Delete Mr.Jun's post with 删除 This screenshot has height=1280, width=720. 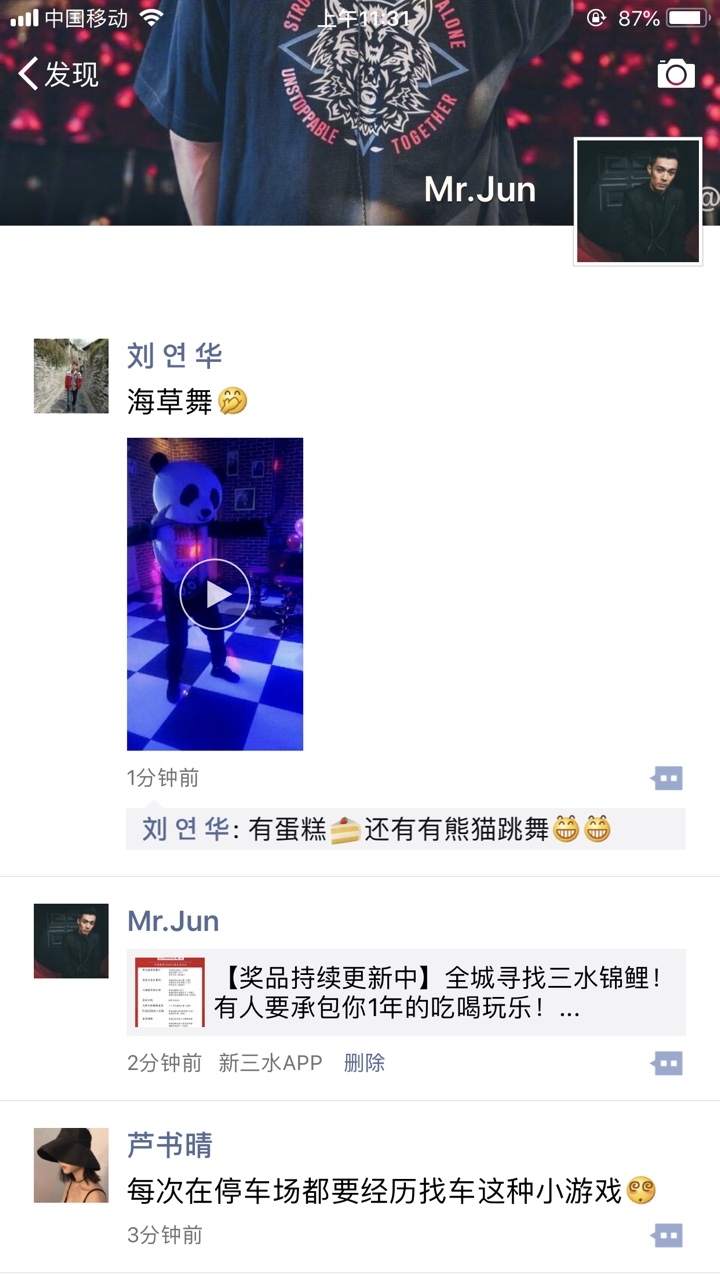(x=364, y=1063)
